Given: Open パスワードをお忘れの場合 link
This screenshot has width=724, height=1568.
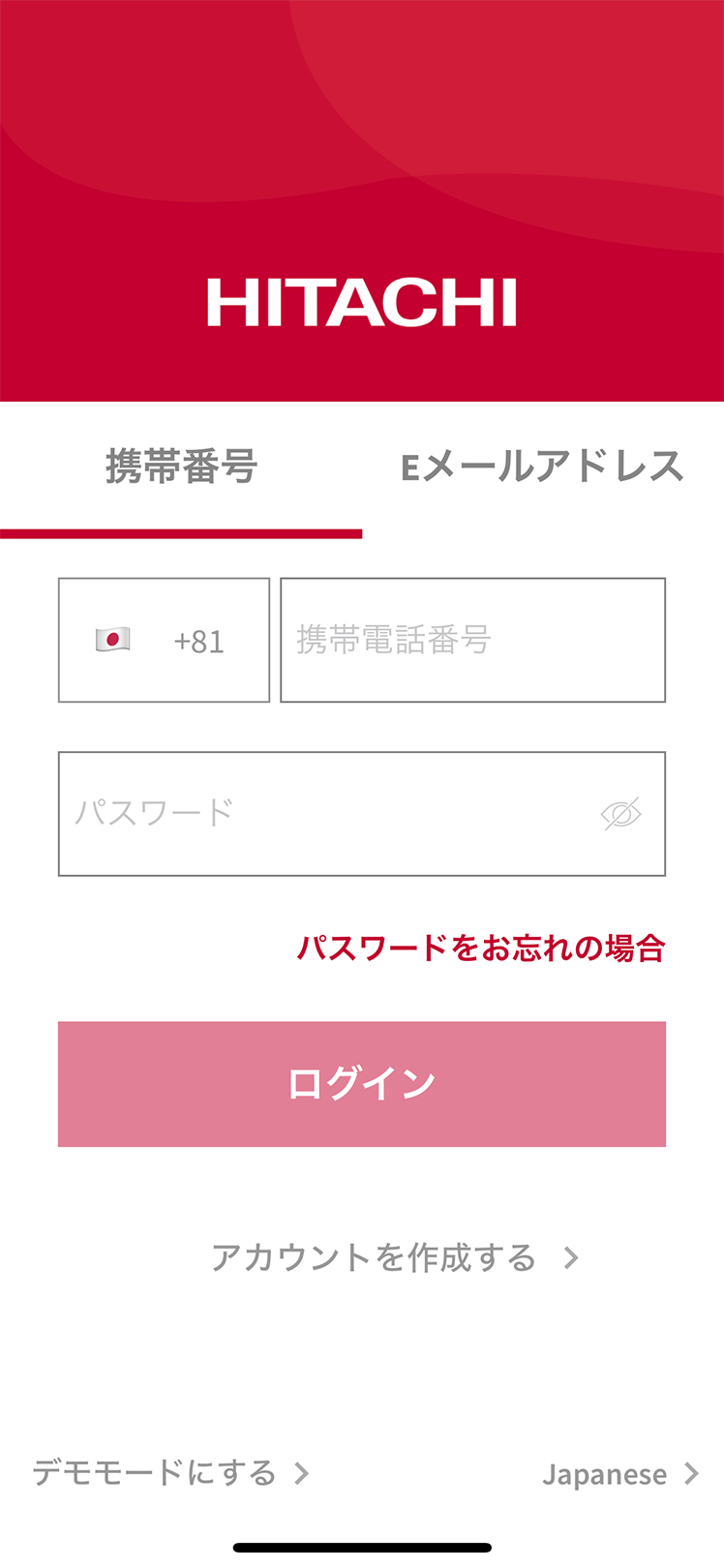Looking at the screenshot, I should point(481,948).
